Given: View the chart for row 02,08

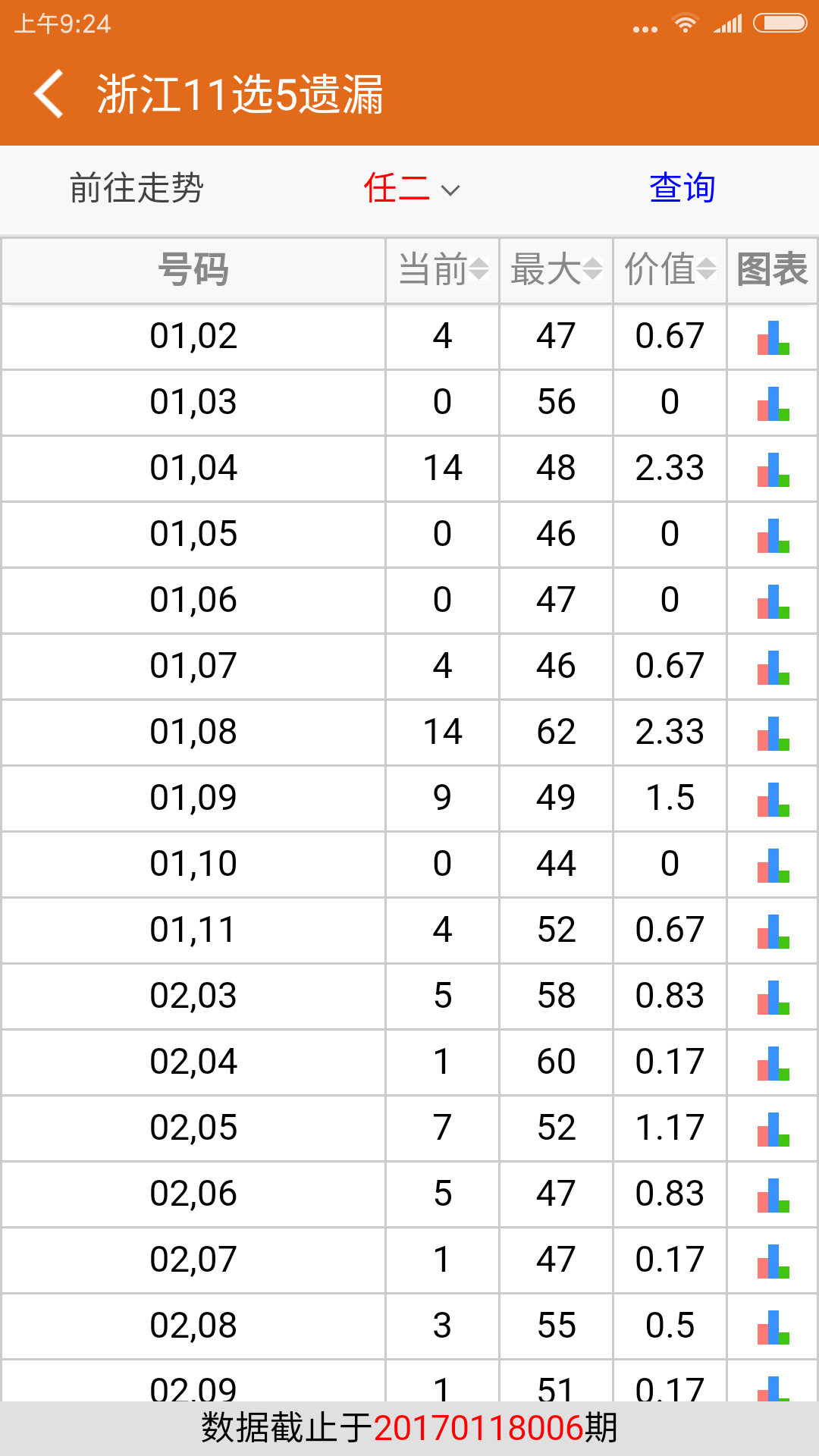Looking at the screenshot, I should [x=773, y=1326].
